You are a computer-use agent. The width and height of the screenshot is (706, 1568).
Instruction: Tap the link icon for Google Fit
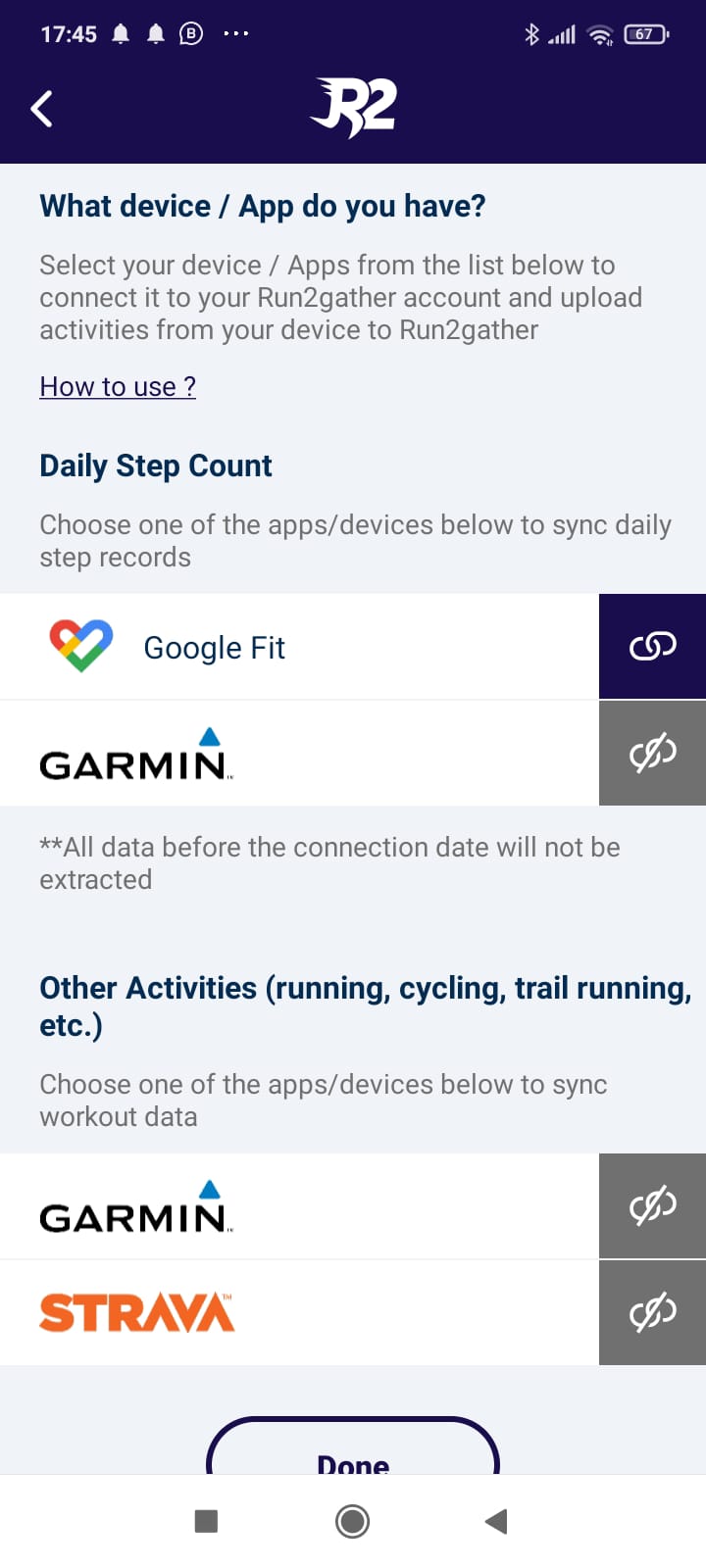(x=652, y=646)
